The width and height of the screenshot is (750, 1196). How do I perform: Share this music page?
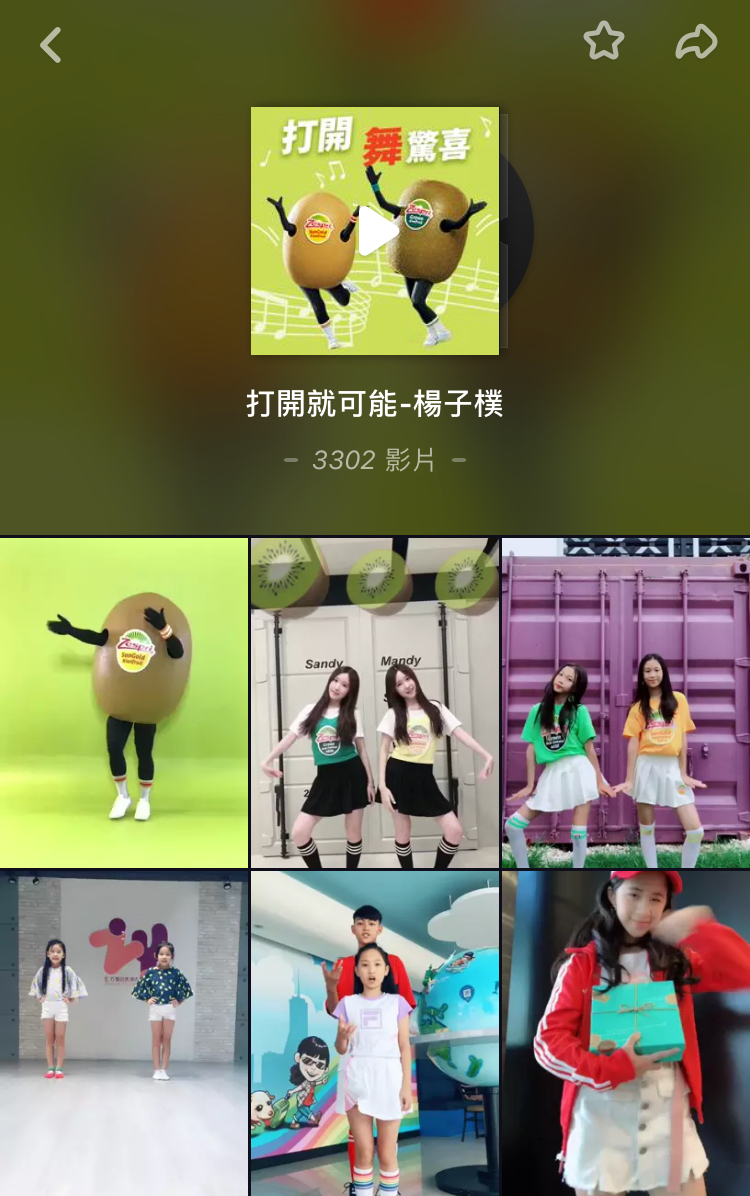point(696,42)
